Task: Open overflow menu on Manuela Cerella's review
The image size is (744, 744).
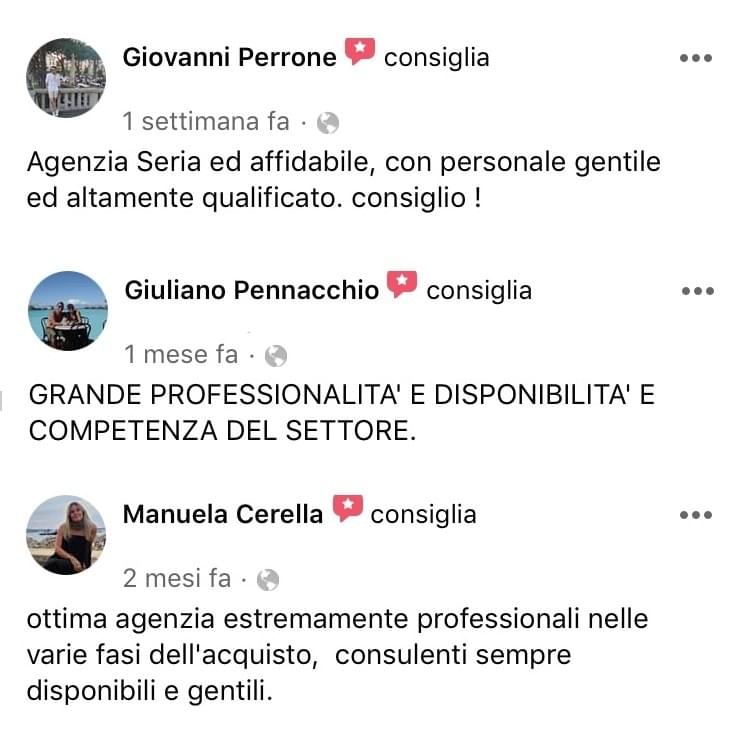Action: pos(696,515)
